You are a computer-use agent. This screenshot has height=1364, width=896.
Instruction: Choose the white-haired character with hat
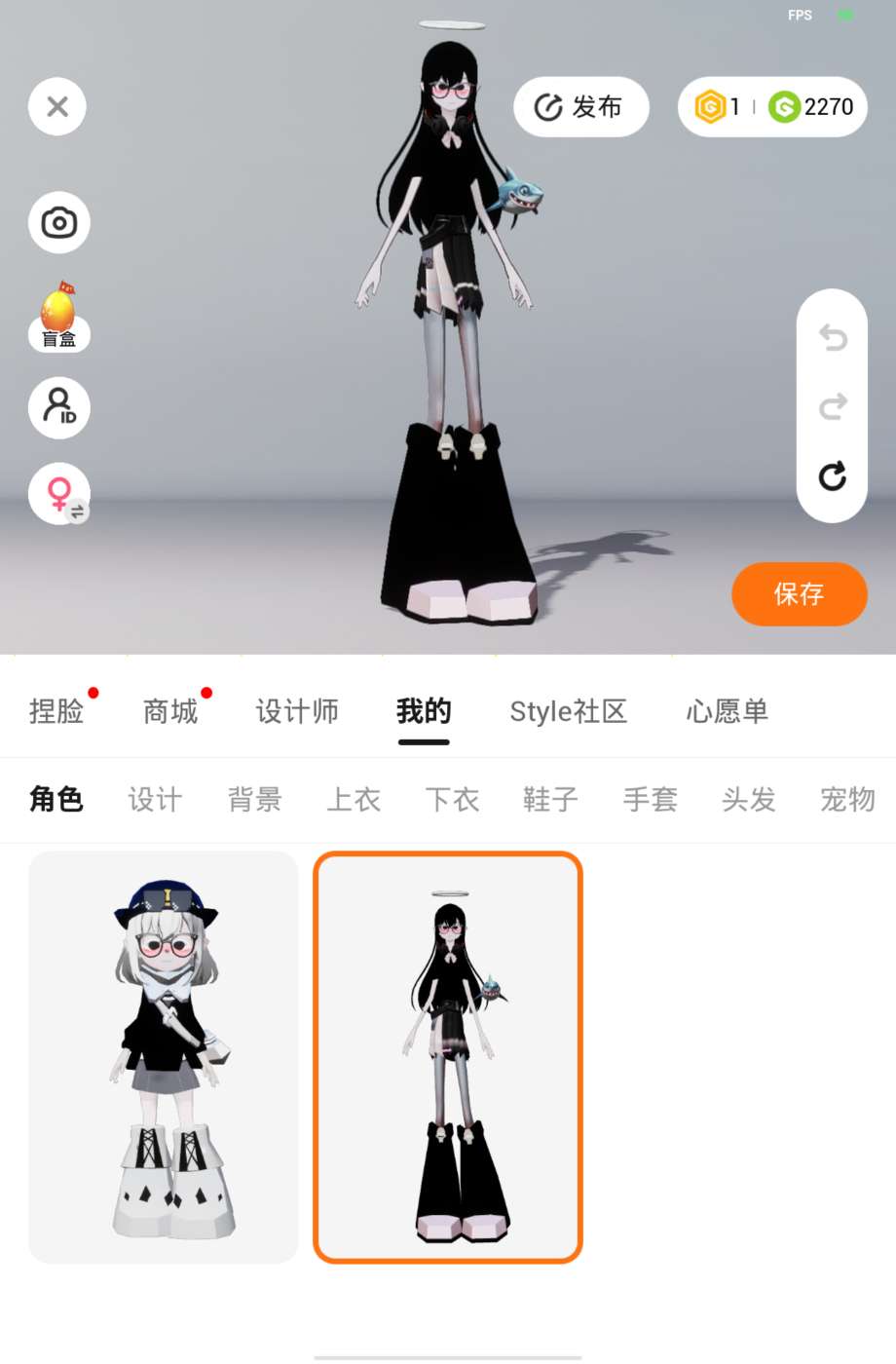point(163,1057)
